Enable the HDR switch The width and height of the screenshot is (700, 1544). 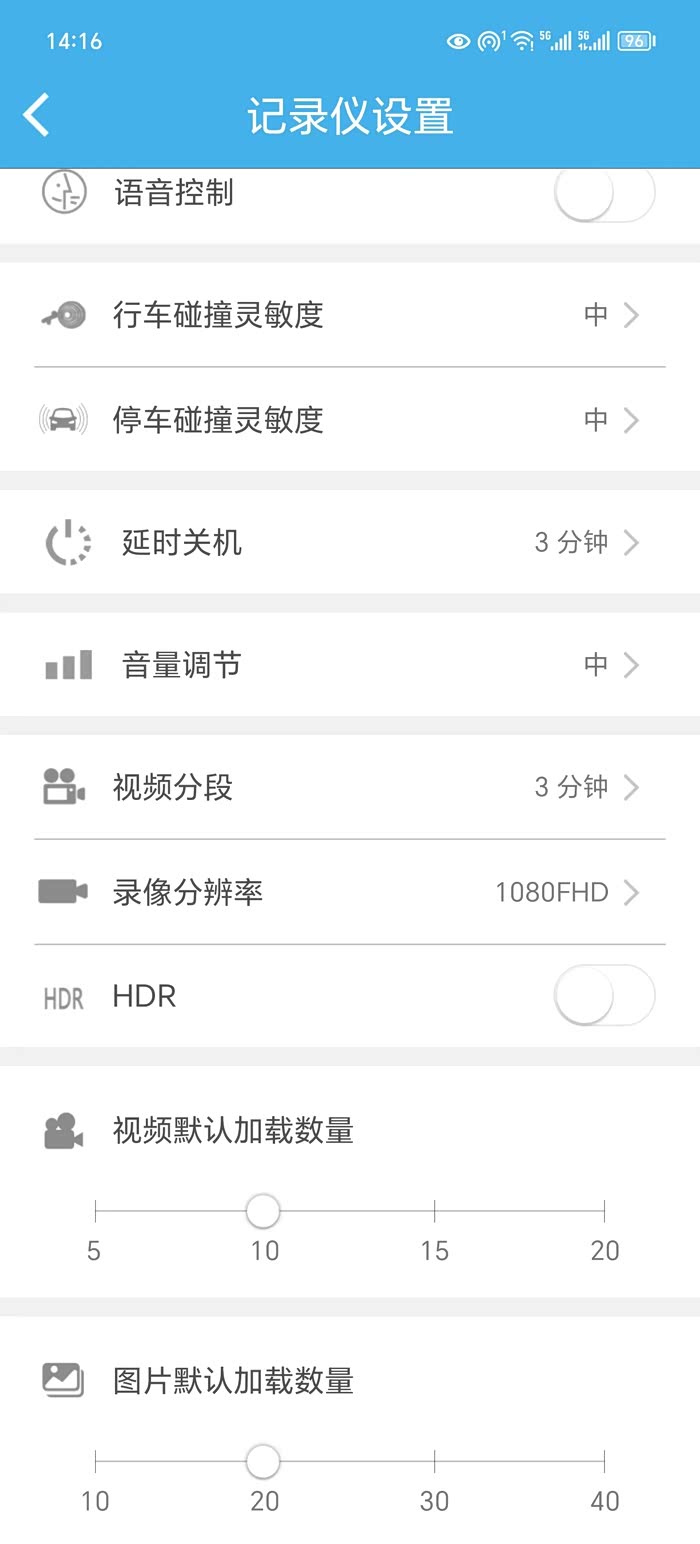click(604, 996)
